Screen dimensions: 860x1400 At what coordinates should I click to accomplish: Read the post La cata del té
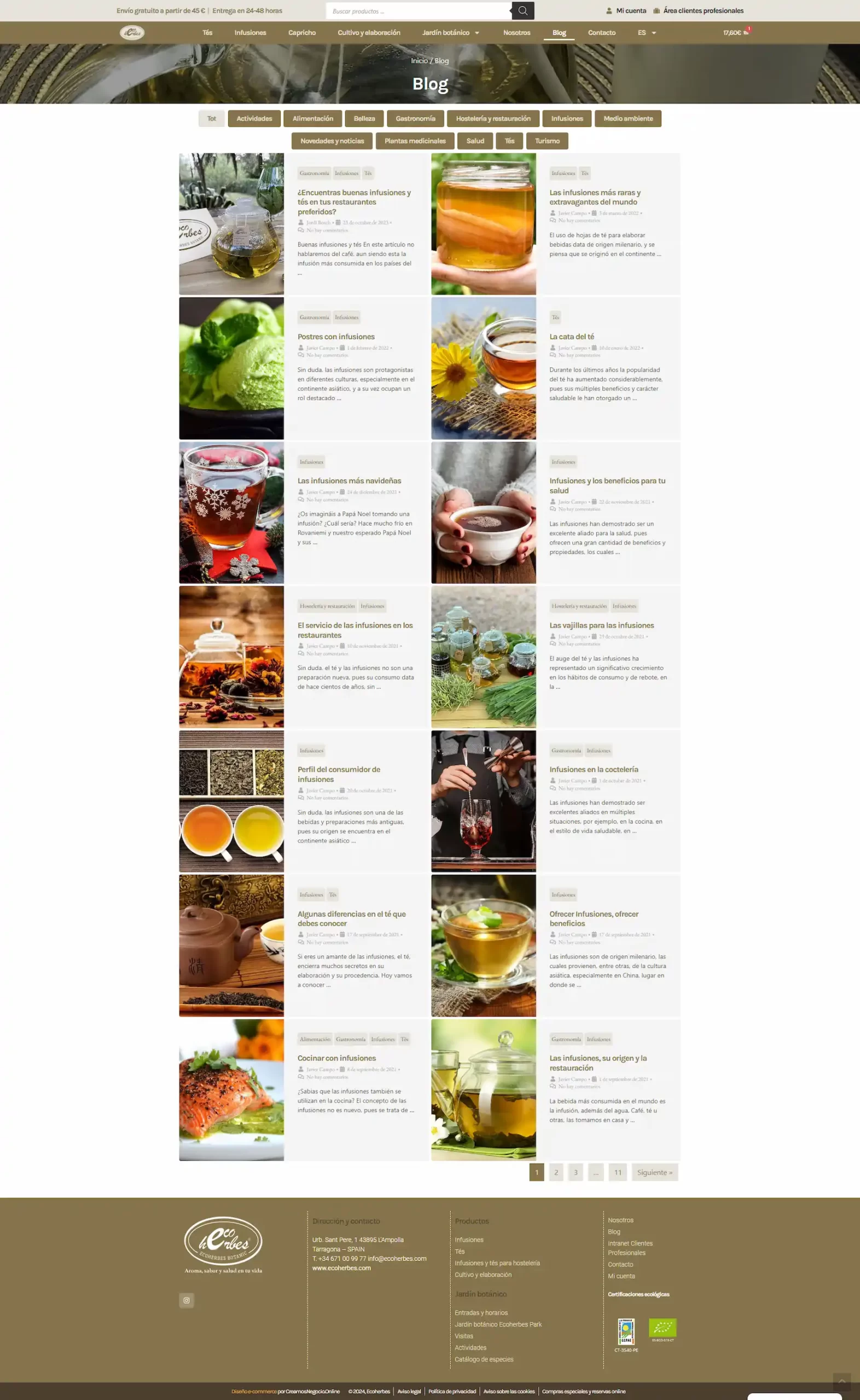click(571, 336)
